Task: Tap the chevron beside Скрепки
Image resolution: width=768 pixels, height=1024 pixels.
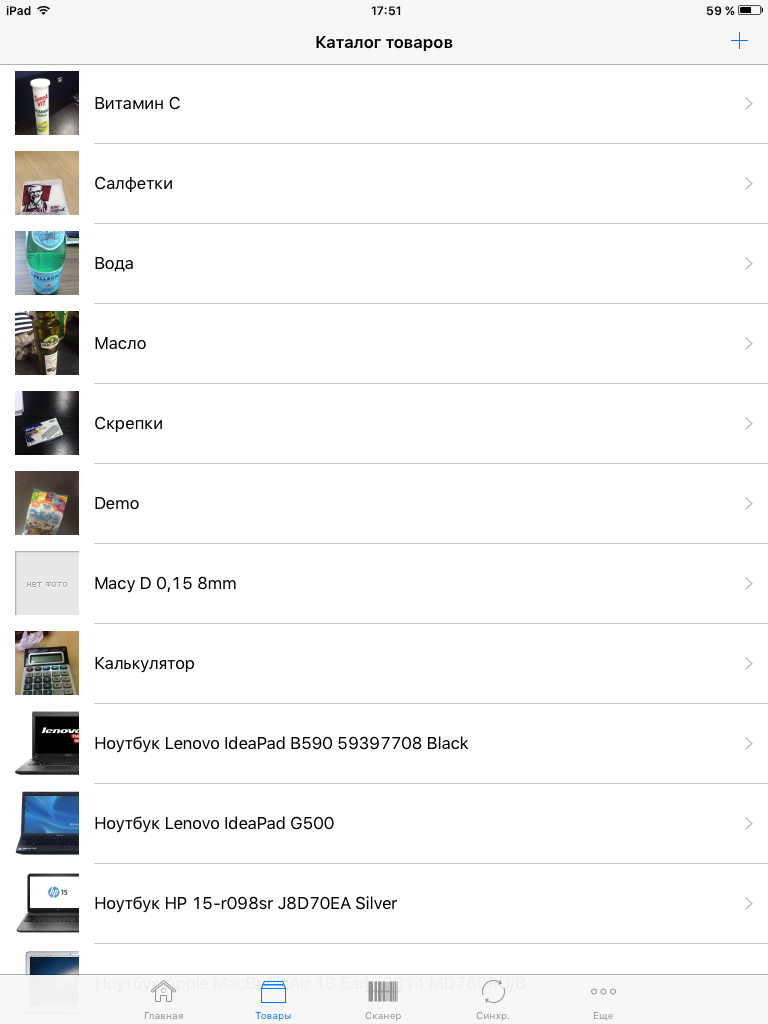Action: point(749,423)
